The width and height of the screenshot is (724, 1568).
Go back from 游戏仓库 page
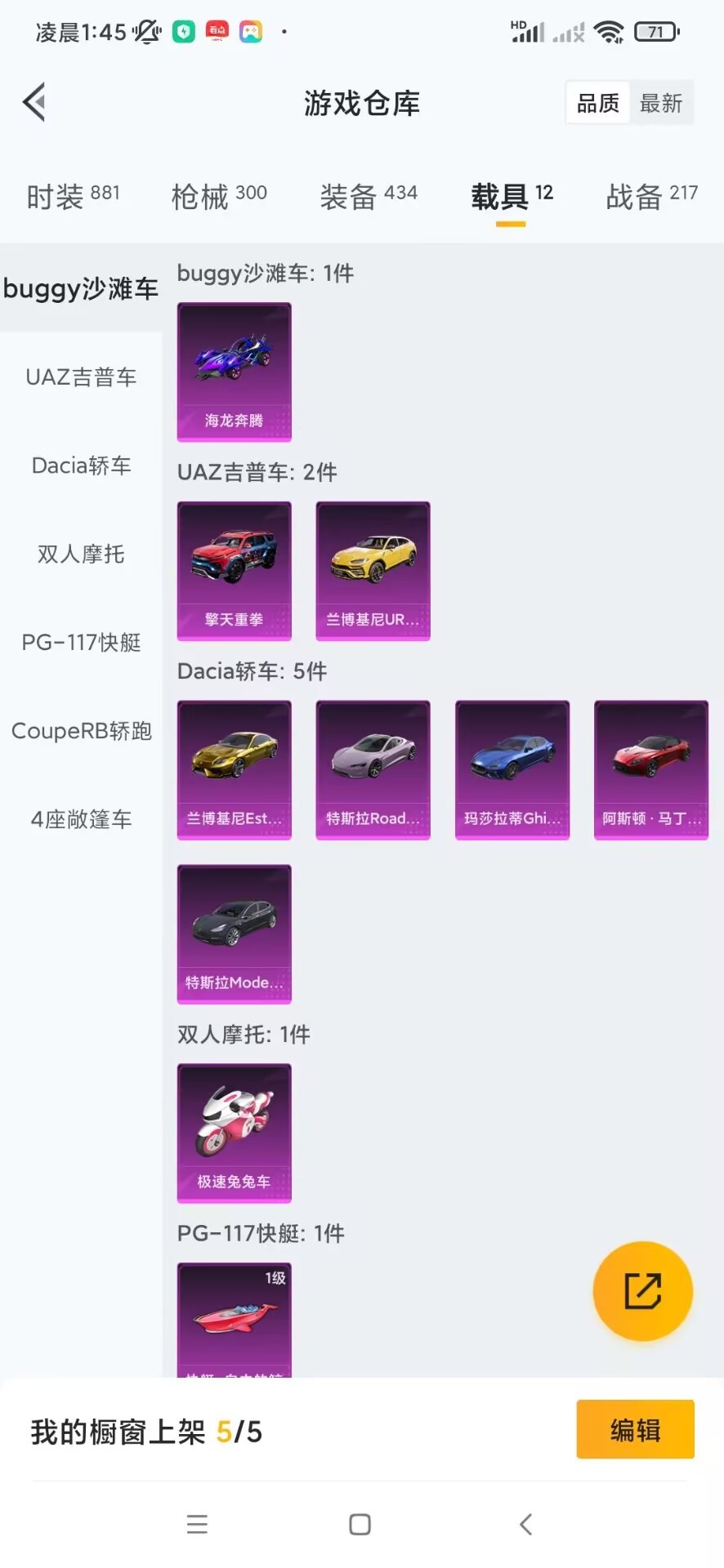34,103
